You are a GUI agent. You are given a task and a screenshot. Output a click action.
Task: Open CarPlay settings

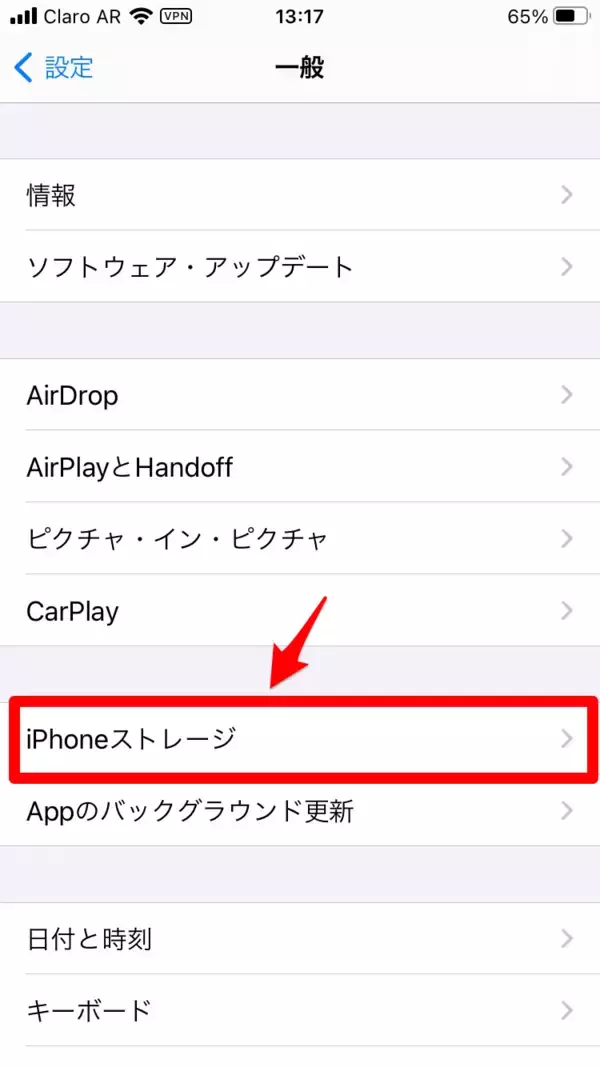click(300, 611)
